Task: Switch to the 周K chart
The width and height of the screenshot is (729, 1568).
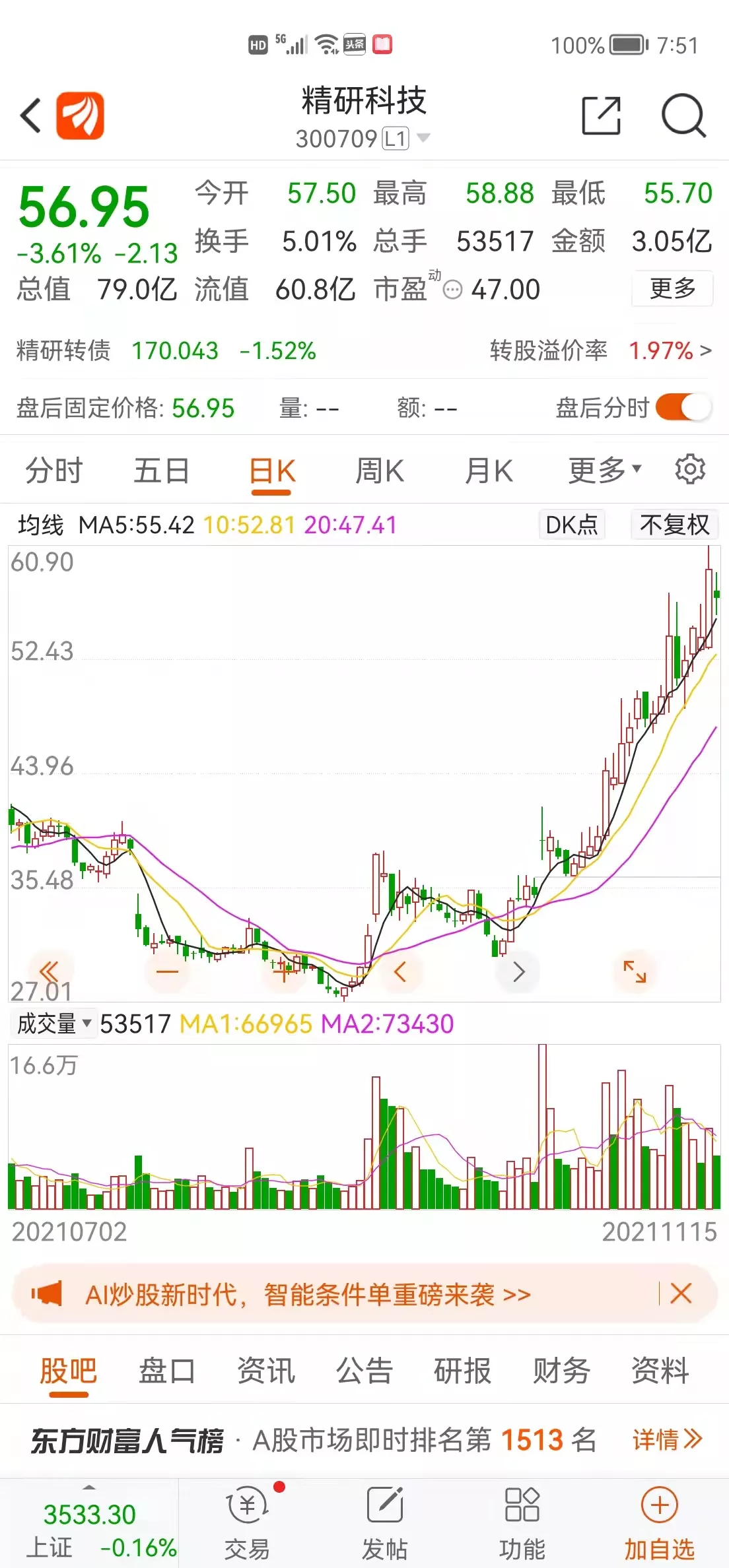Action: click(380, 471)
